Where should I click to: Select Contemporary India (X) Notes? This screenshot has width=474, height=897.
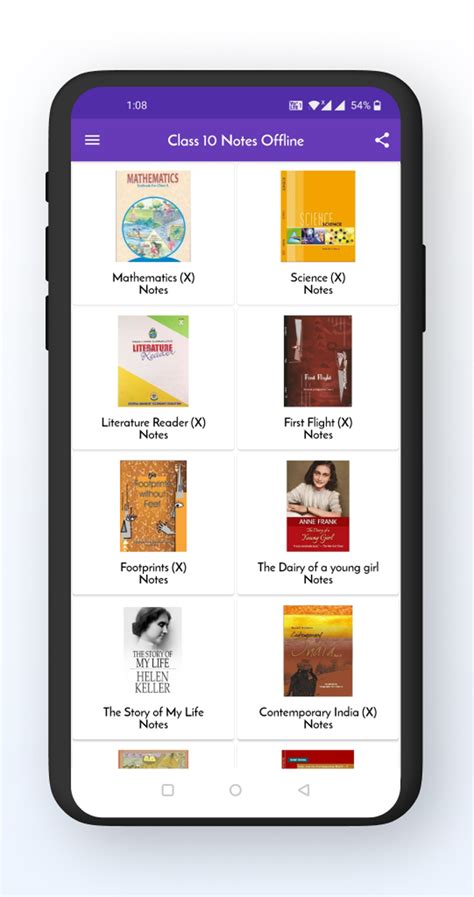click(318, 668)
